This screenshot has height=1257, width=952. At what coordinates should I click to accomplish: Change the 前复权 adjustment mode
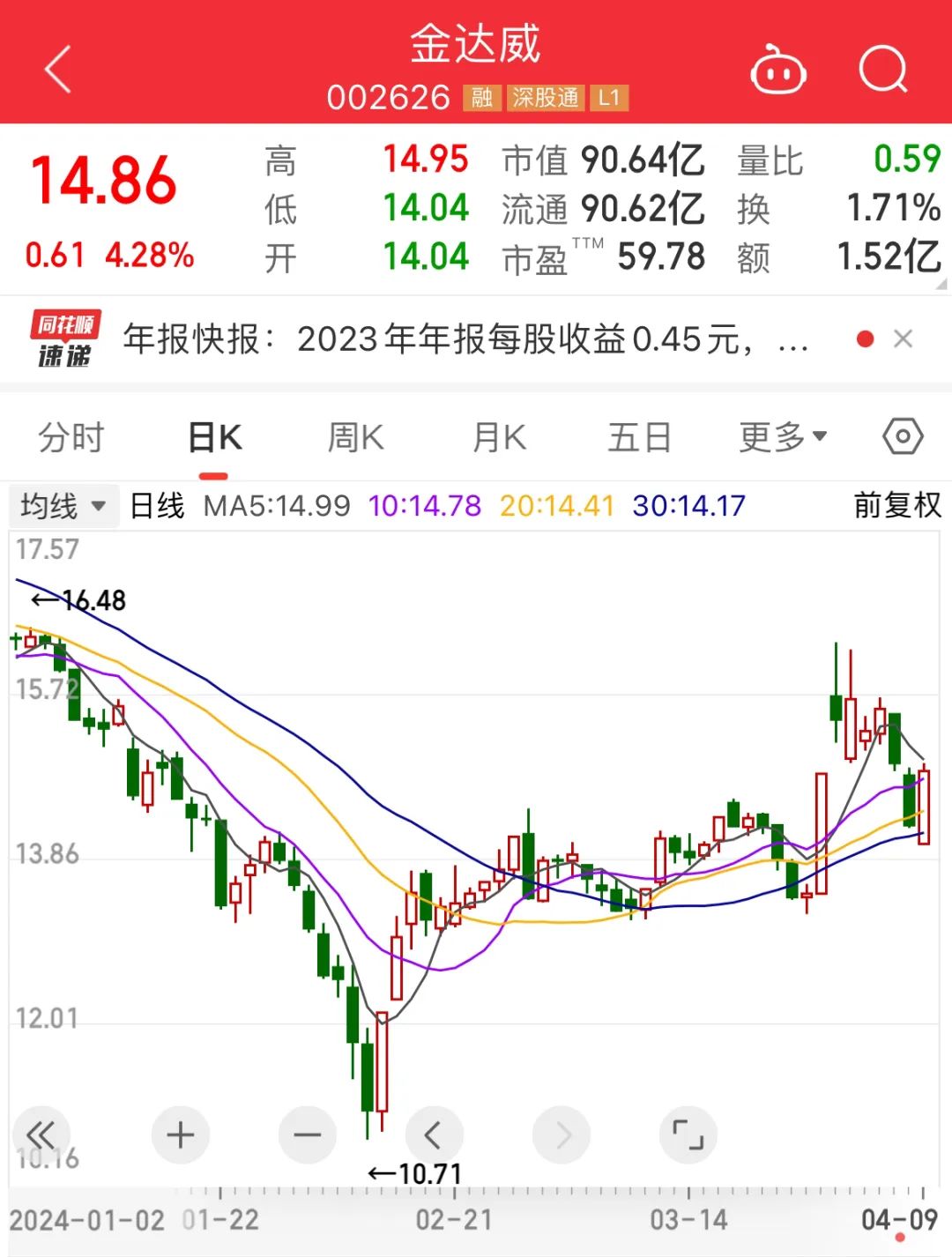point(896,506)
